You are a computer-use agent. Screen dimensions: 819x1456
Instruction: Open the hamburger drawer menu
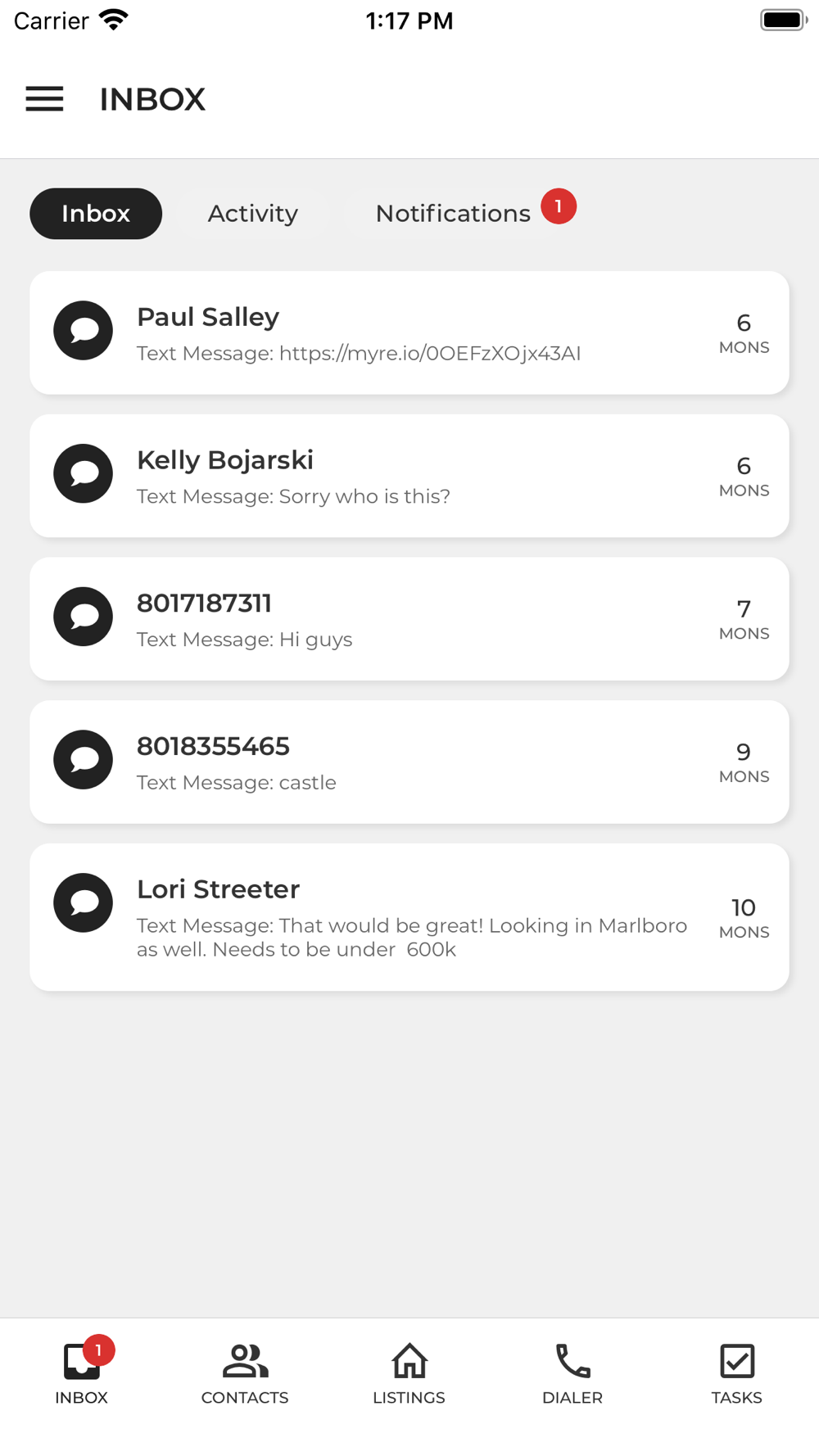44,99
